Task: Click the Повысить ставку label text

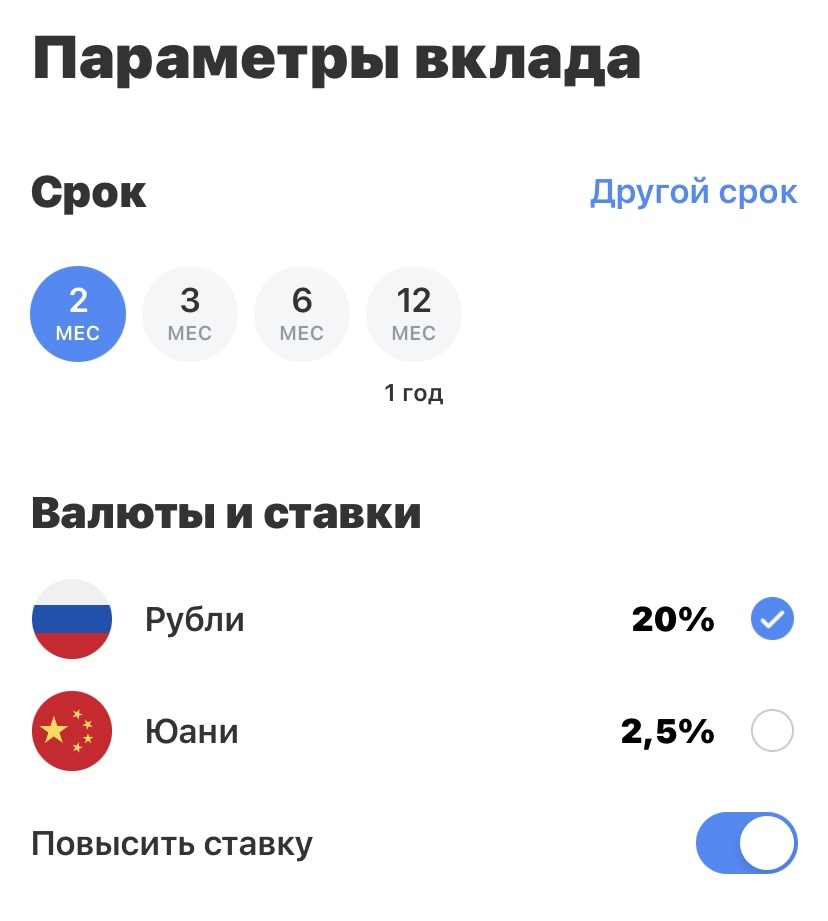Action: pos(173,843)
